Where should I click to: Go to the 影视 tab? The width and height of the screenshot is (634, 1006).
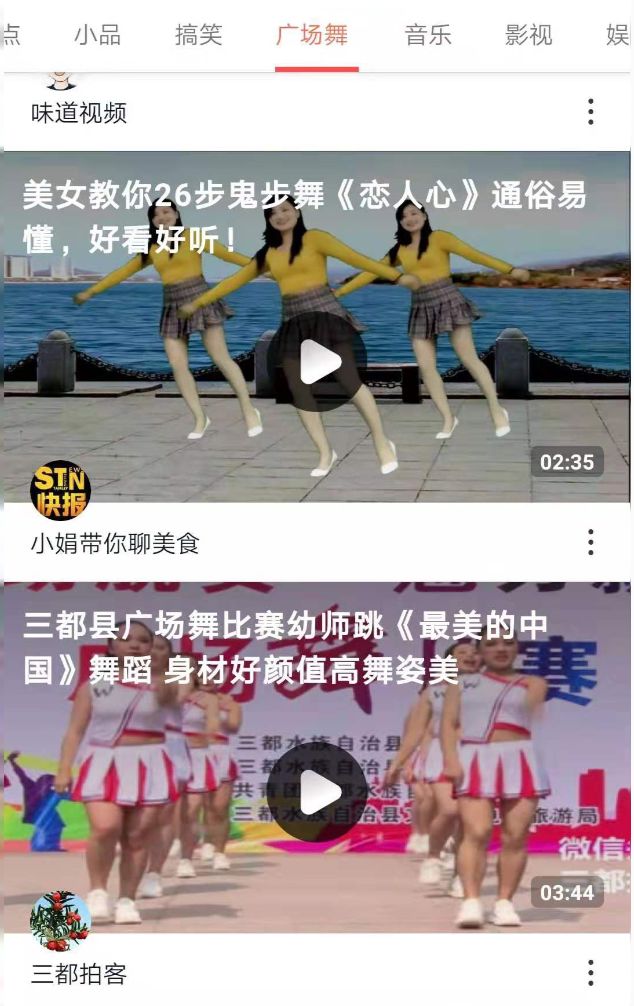528,36
